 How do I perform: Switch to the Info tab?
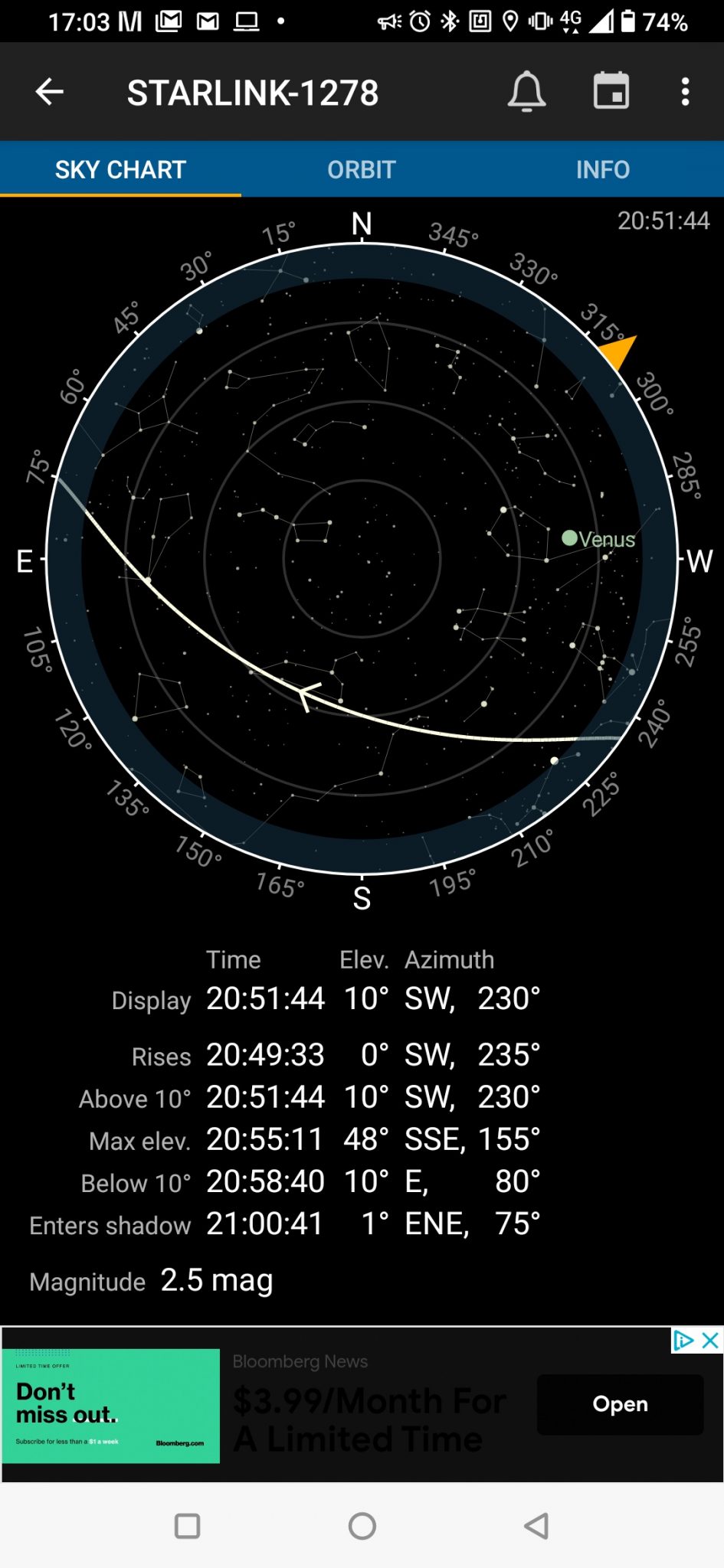tap(603, 169)
